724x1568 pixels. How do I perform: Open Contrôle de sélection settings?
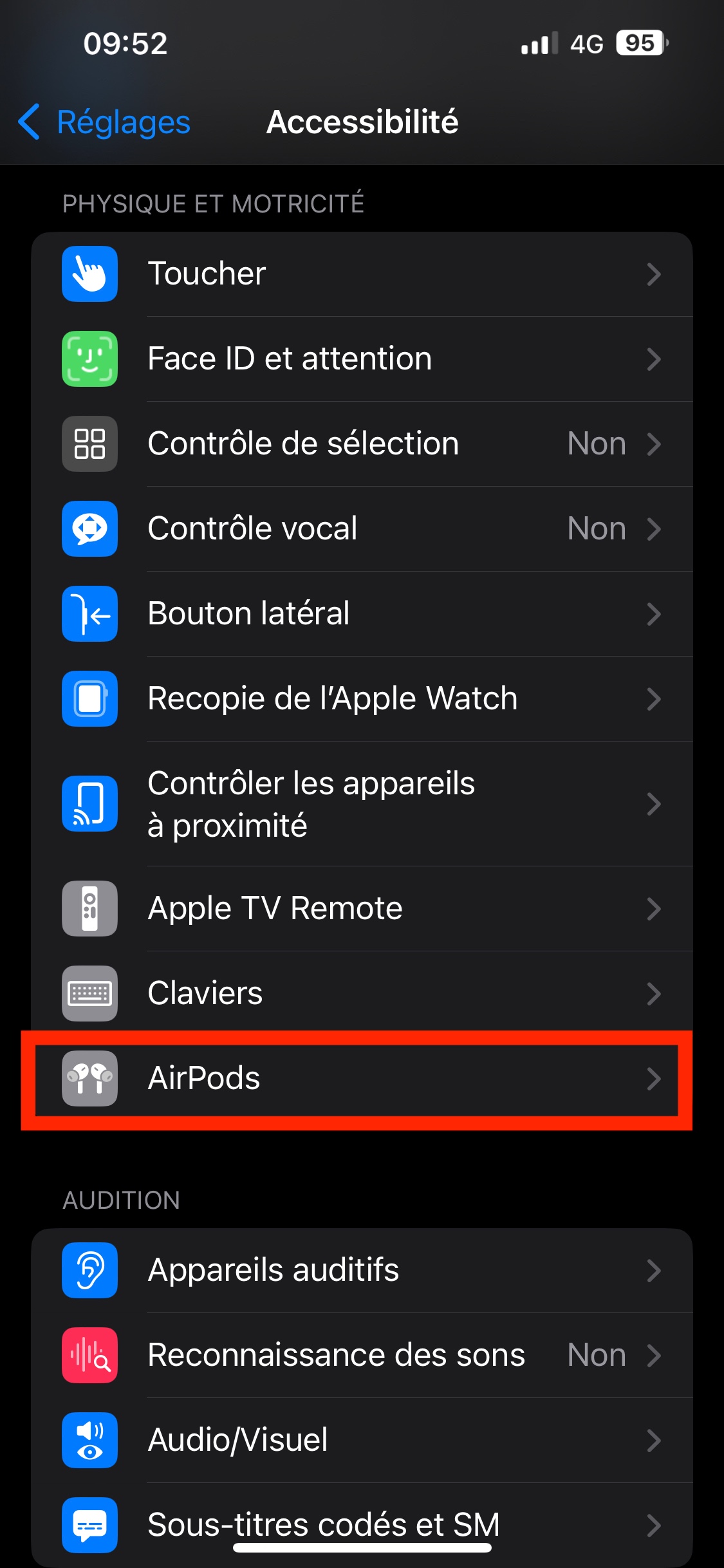coord(360,443)
